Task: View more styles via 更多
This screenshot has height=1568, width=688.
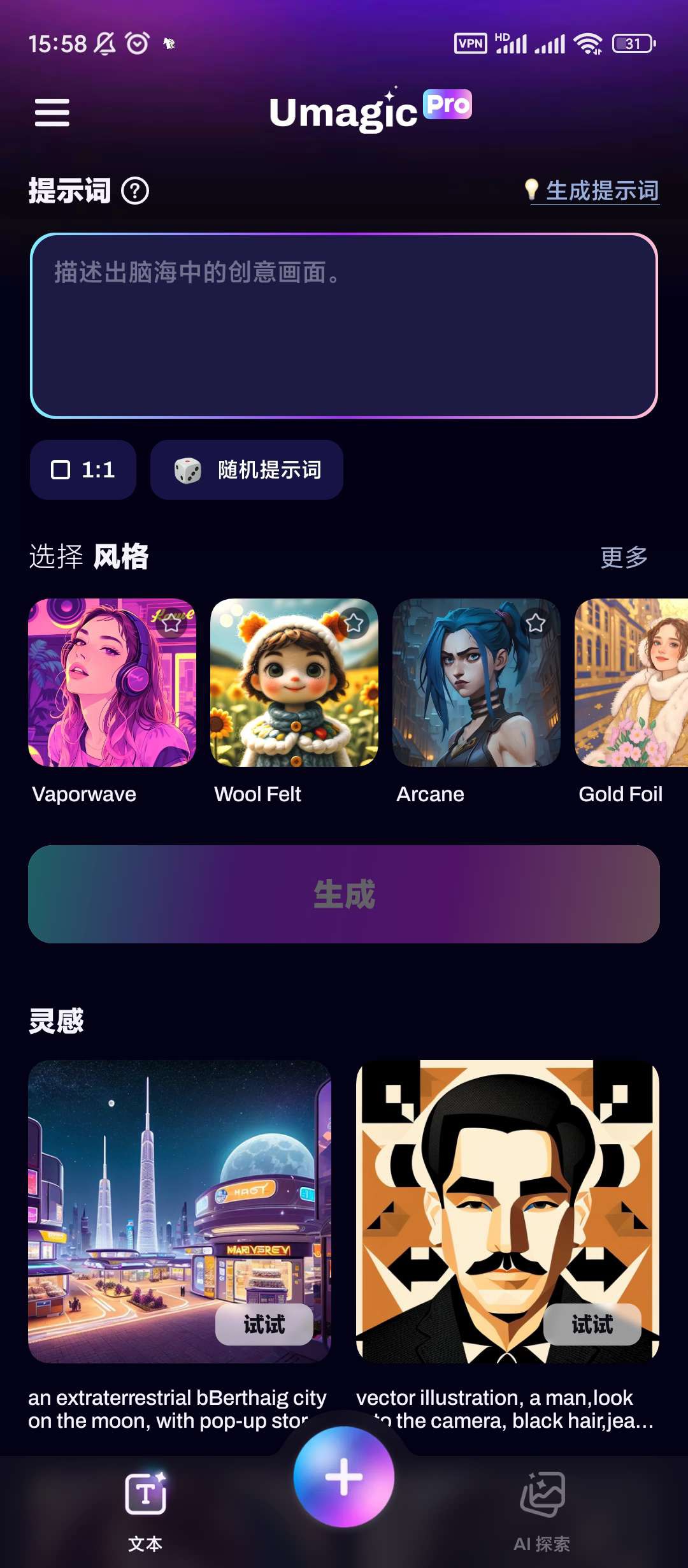Action: point(624,557)
